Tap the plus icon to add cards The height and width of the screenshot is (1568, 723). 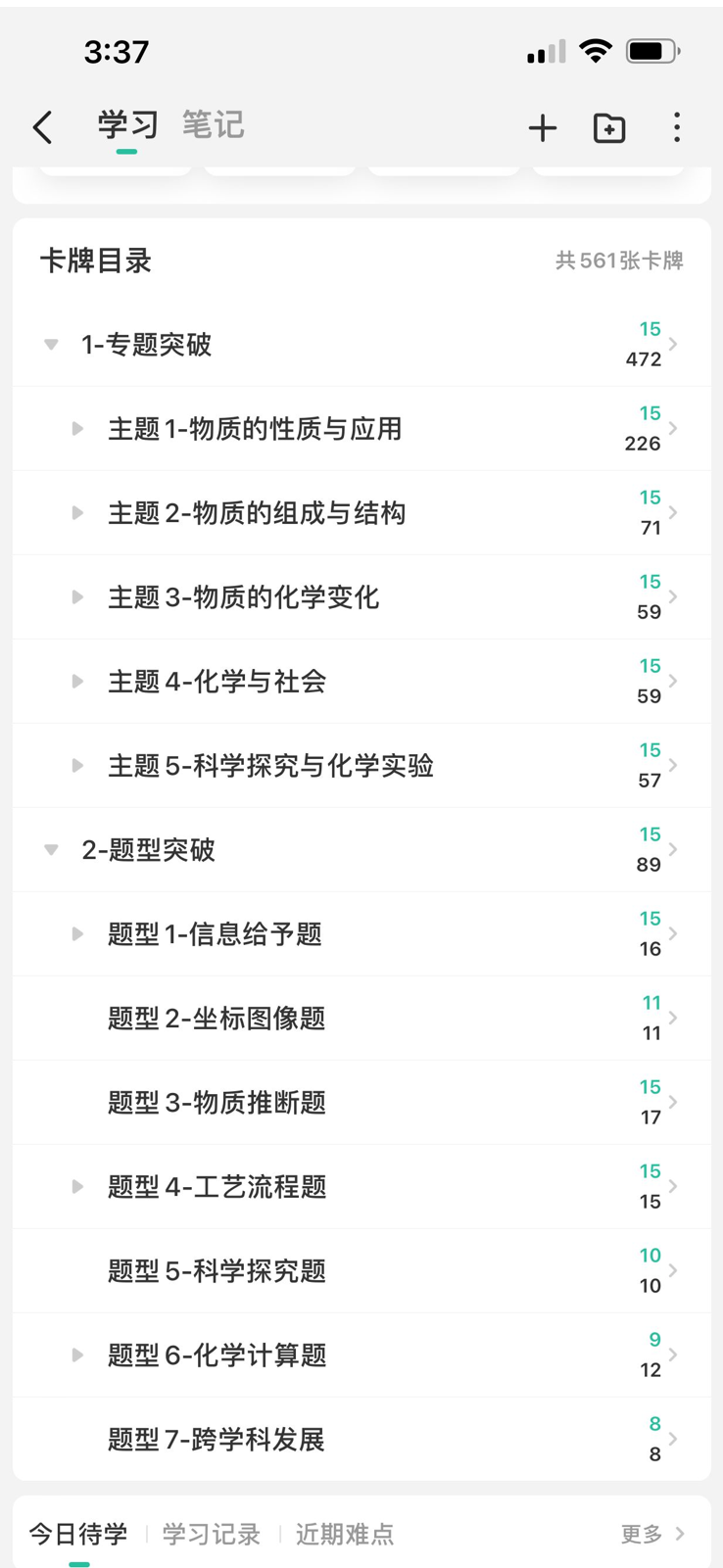pyautogui.click(x=542, y=127)
